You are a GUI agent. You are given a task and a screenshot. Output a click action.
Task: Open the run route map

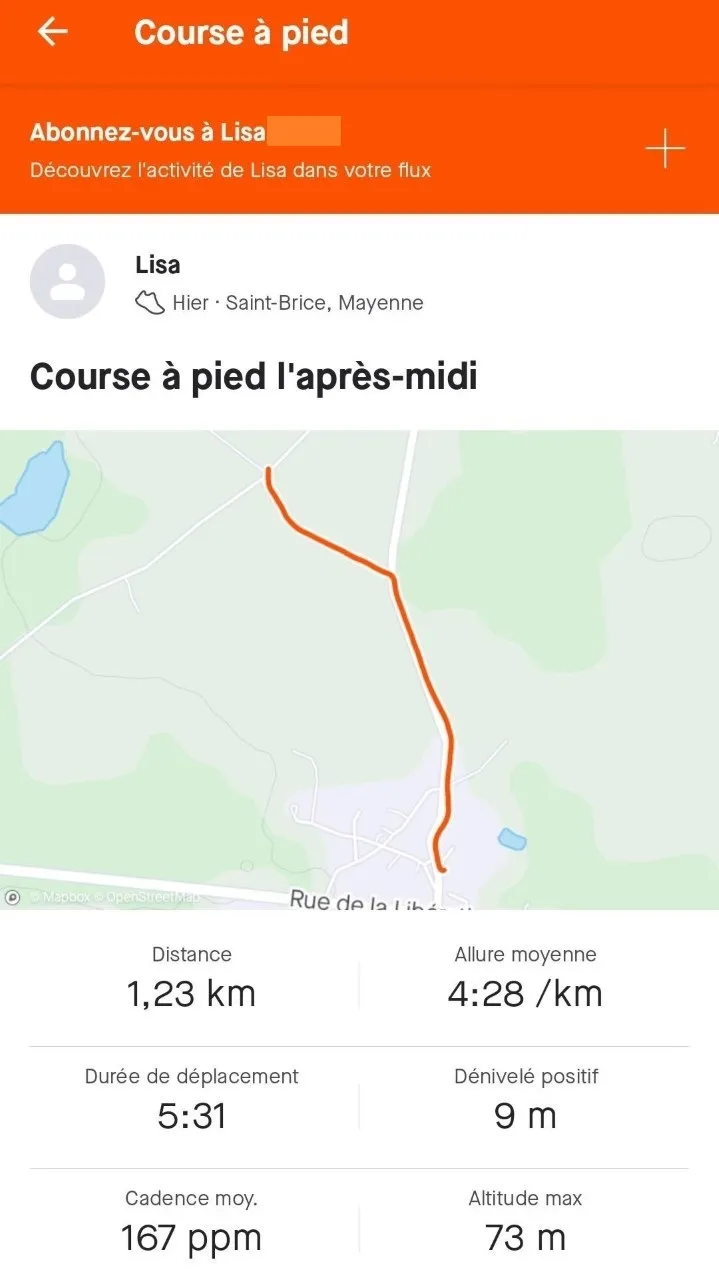click(x=359, y=669)
